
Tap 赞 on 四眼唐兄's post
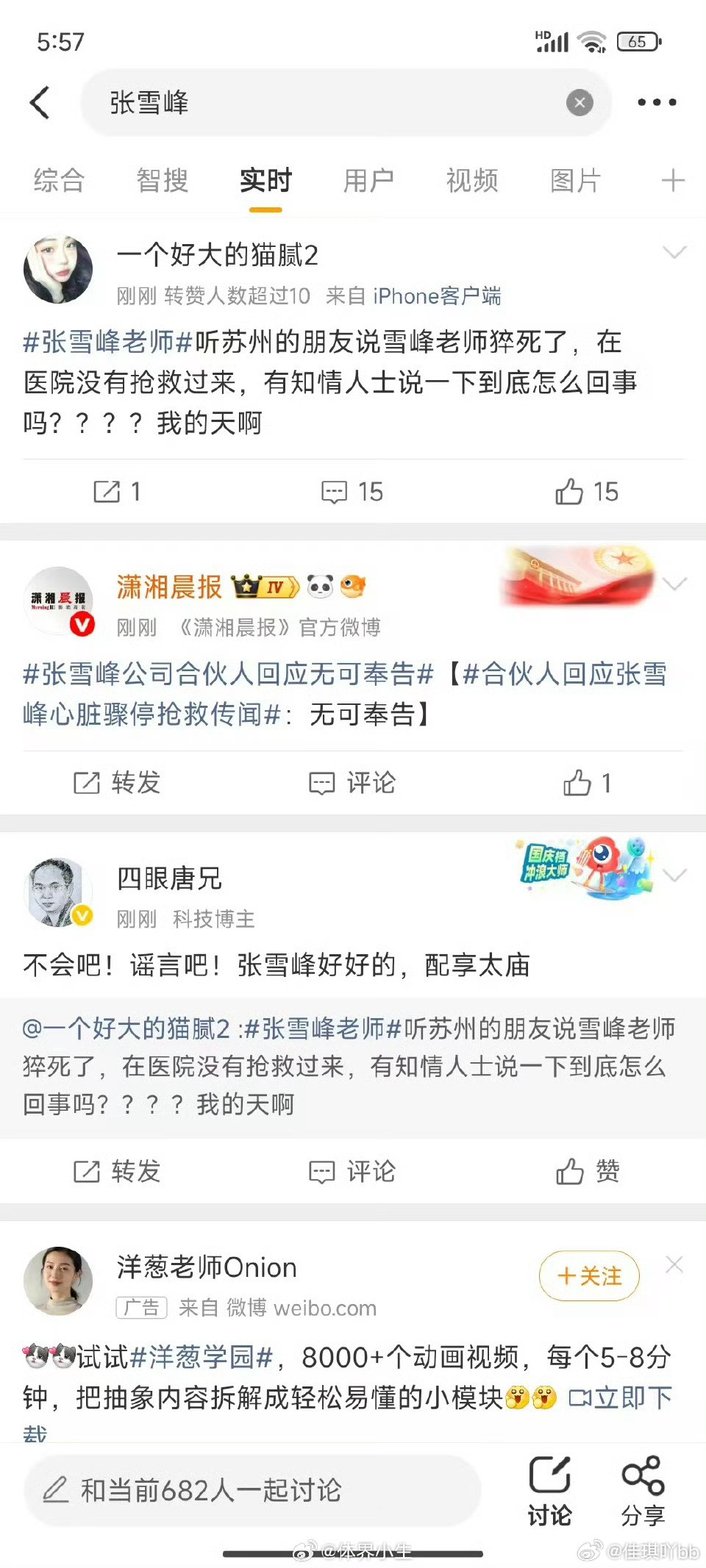(x=588, y=1172)
